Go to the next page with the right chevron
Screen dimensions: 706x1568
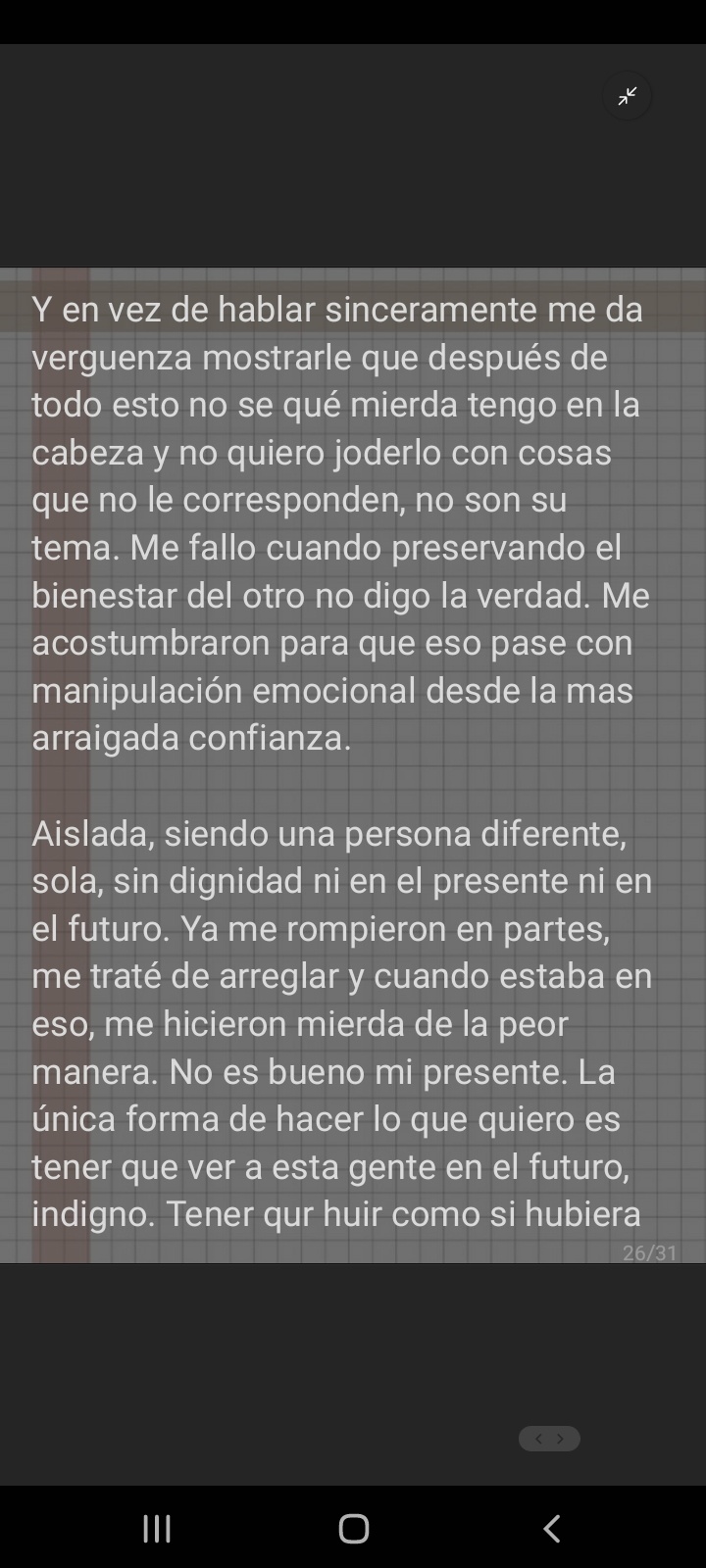pyautogui.click(x=561, y=1439)
